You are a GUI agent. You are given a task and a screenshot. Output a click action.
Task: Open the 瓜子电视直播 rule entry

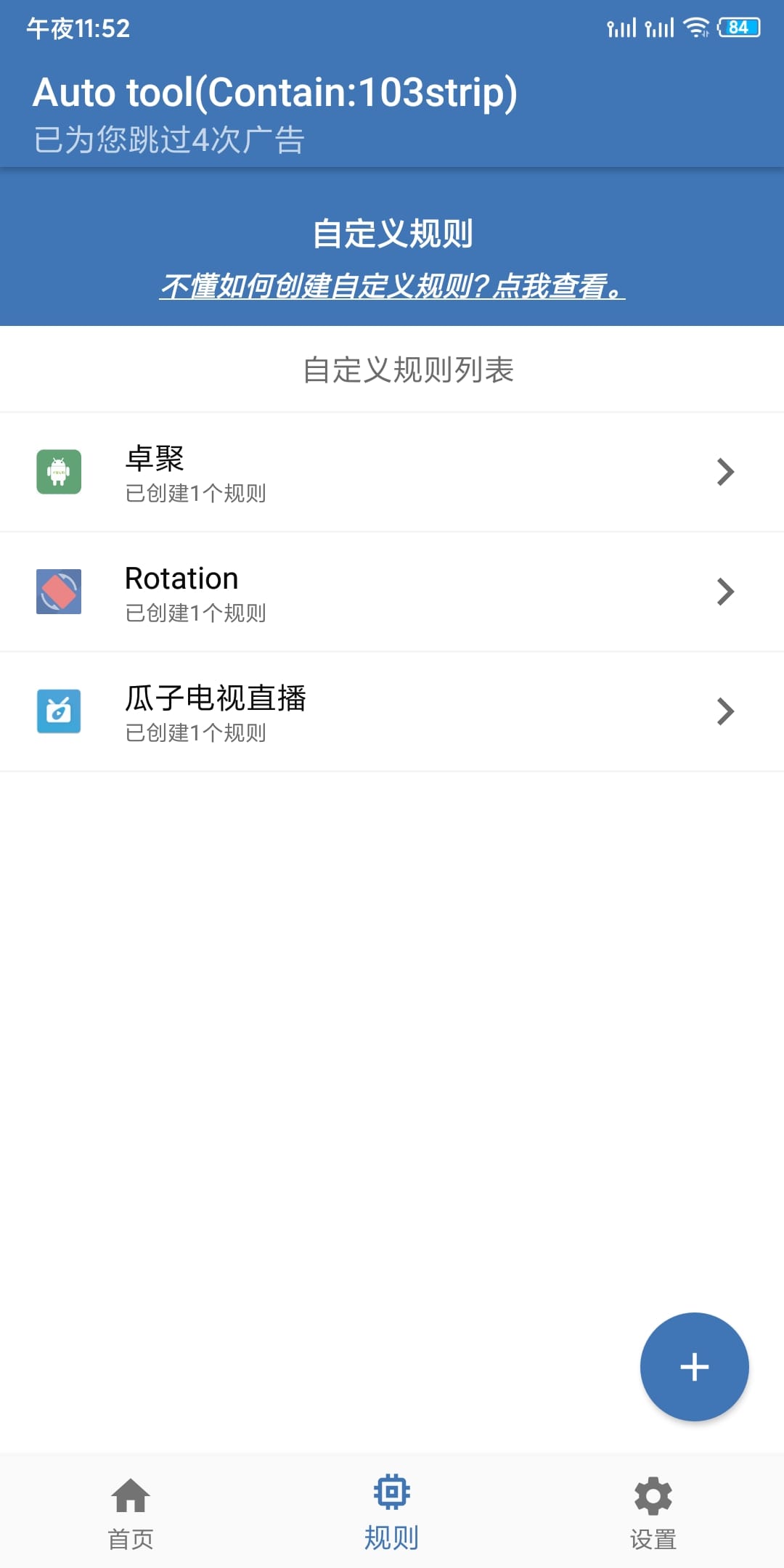click(x=392, y=712)
